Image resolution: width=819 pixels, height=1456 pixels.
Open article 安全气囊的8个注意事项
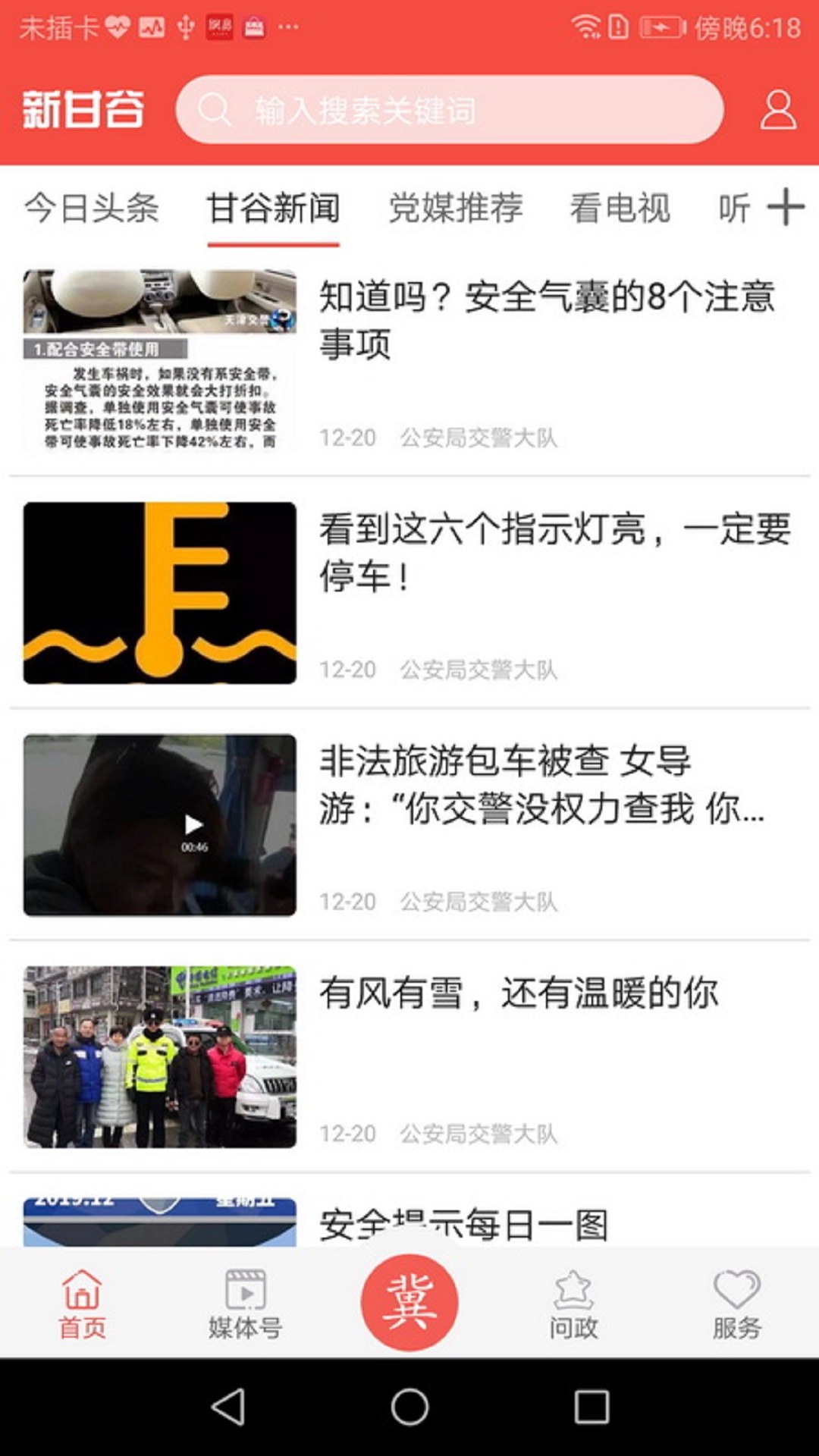click(546, 319)
